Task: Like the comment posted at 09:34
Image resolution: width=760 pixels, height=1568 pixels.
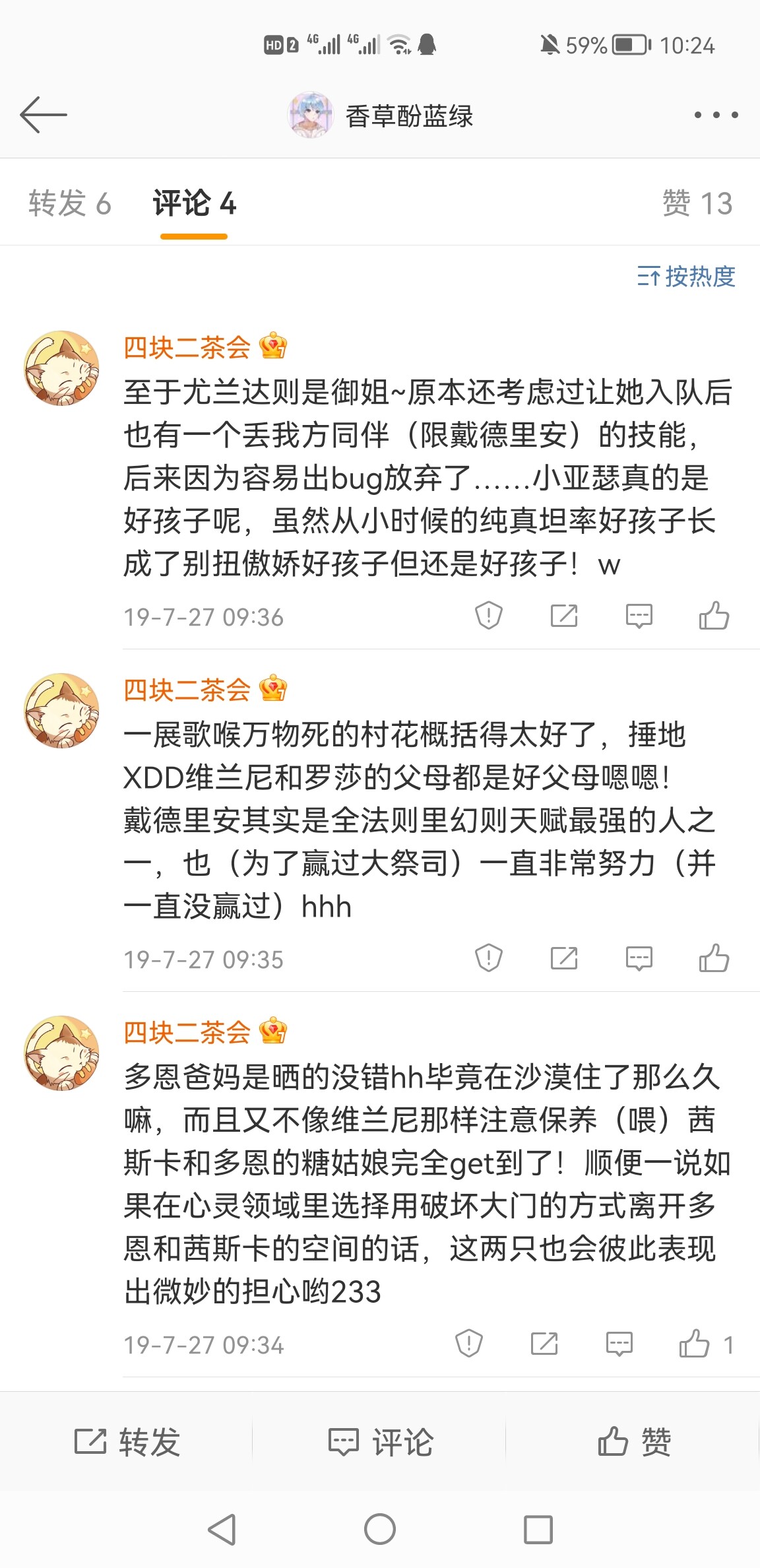Action: tap(706, 1344)
